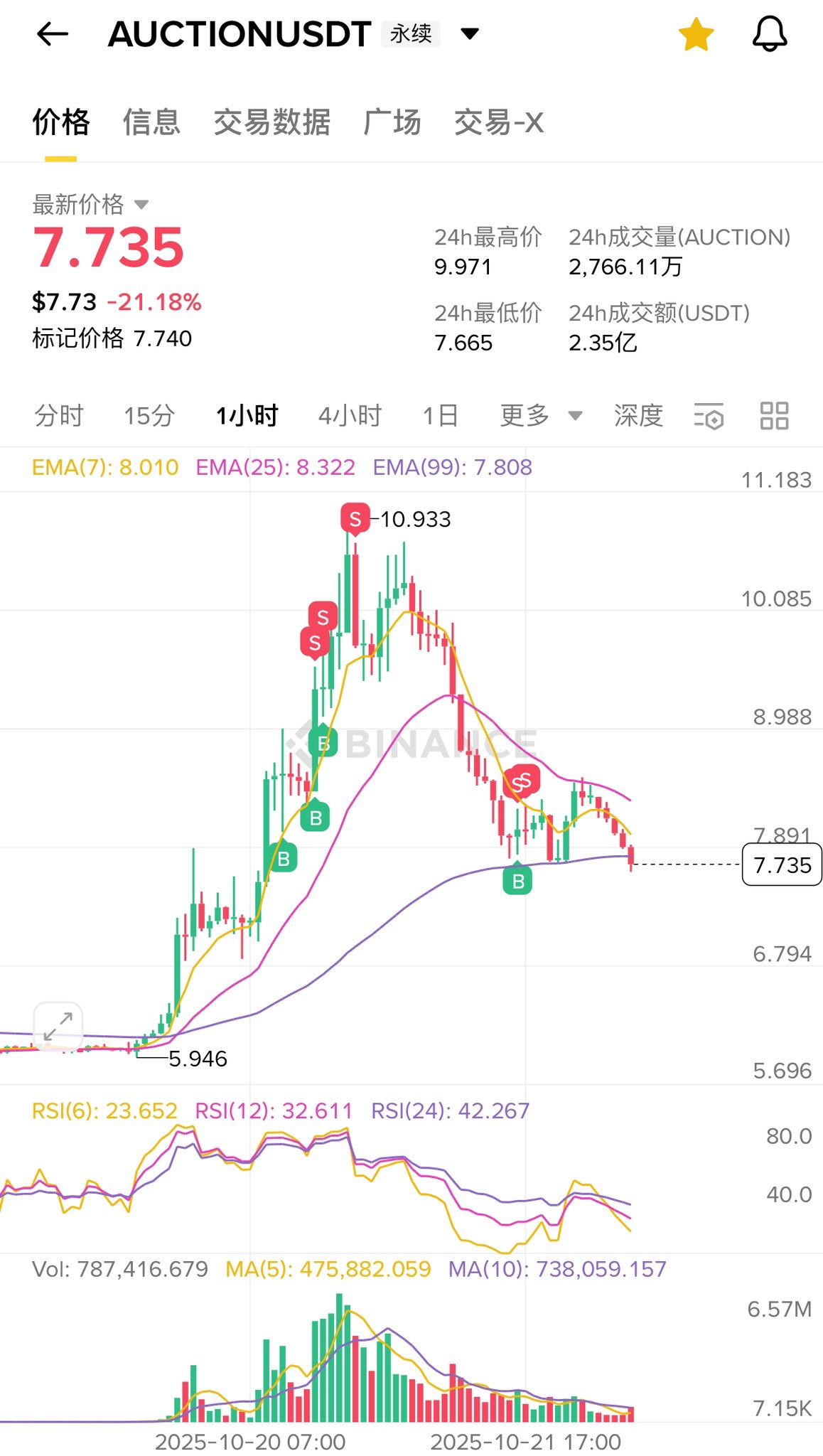Switch to the 深度 depth chart
The image size is (823, 1456).
(638, 415)
